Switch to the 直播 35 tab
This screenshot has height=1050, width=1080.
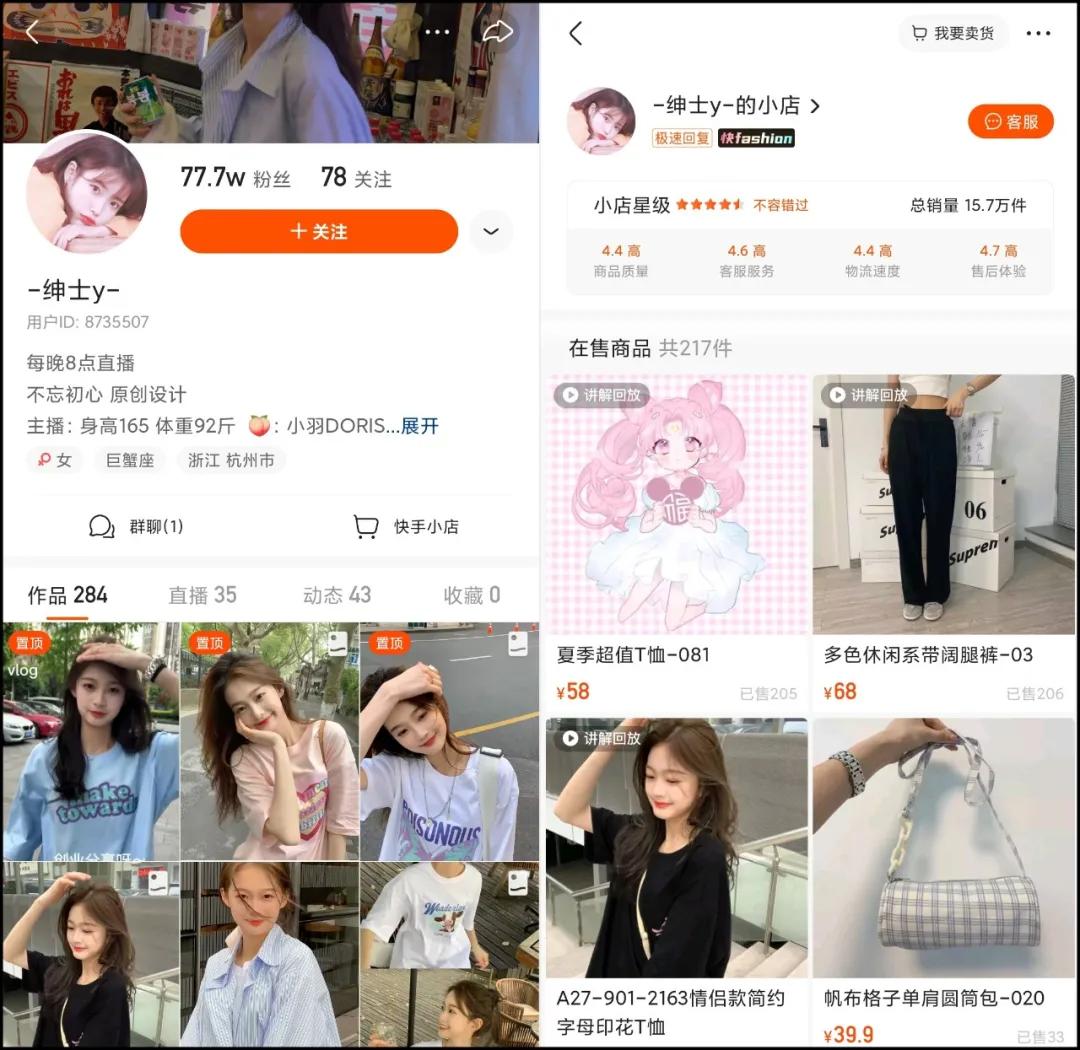[x=202, y=595]
